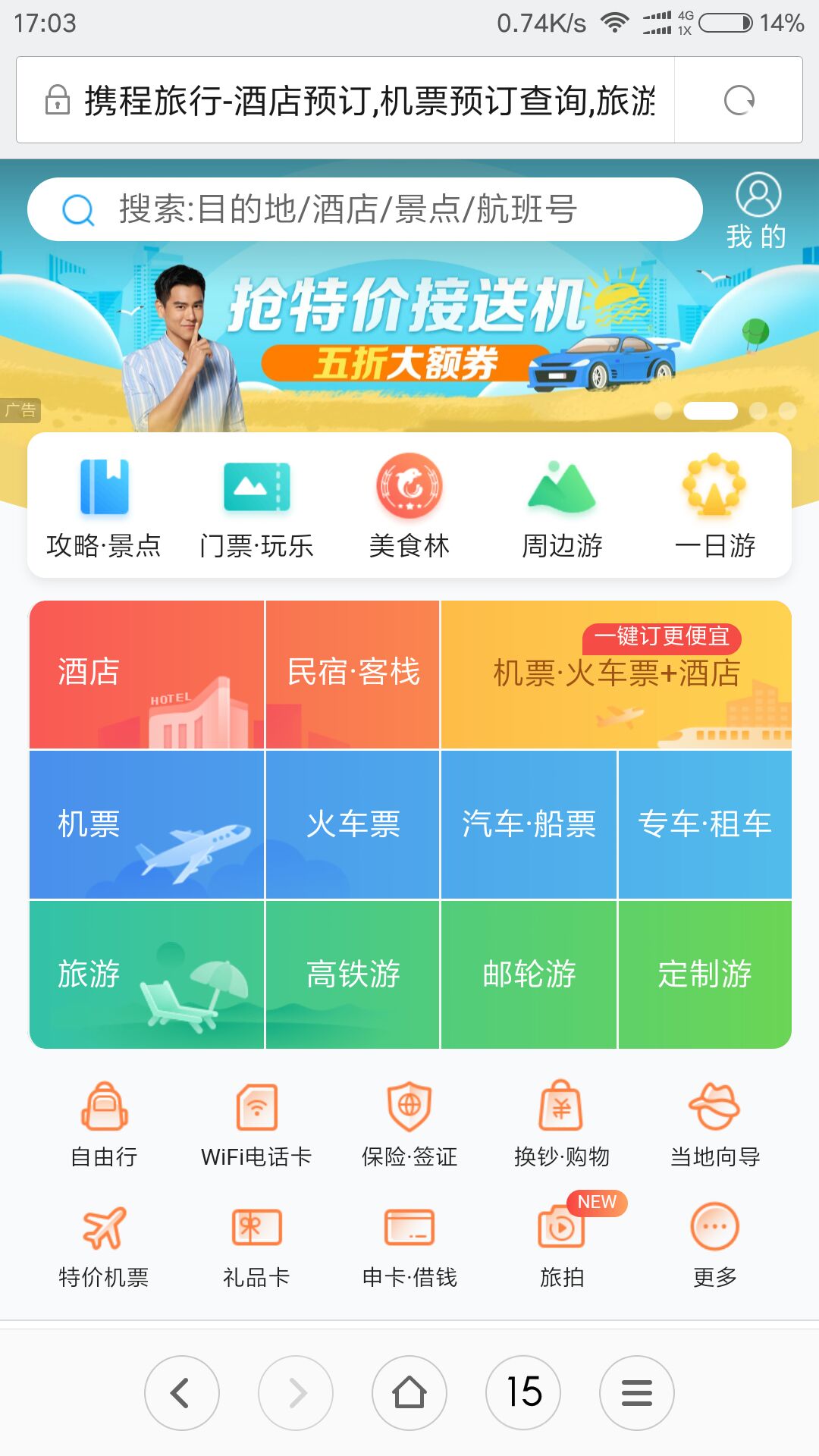This screenshot has height=1456, width=819.
Task: Choose 火车票 train tickets
Action: pos(353,824)
